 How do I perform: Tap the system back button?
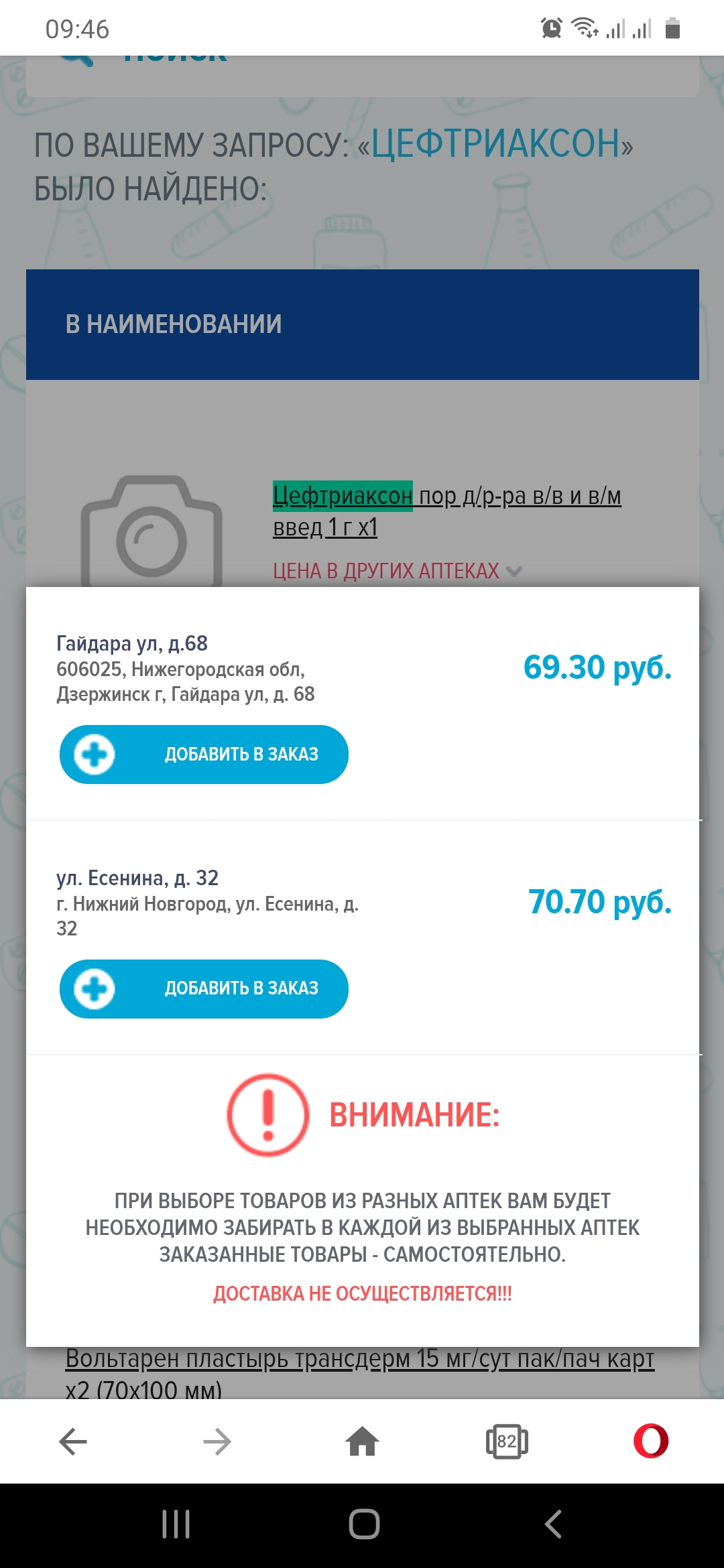point(552,1524)
